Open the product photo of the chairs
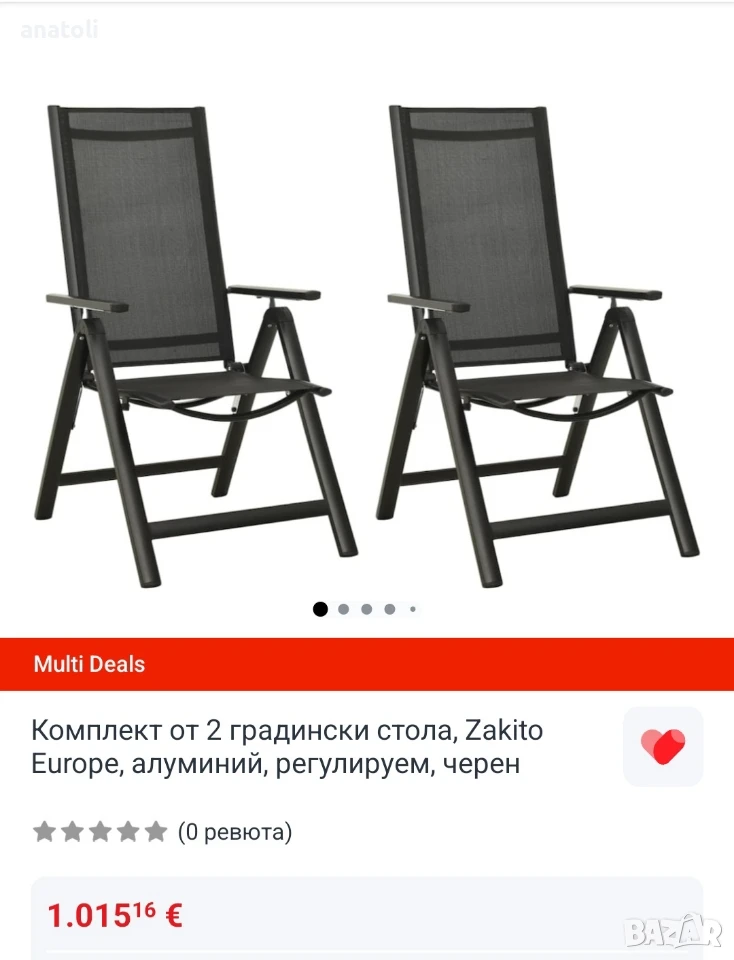The height and width of the screenshot is (960, 734). (x=367, y=347)
